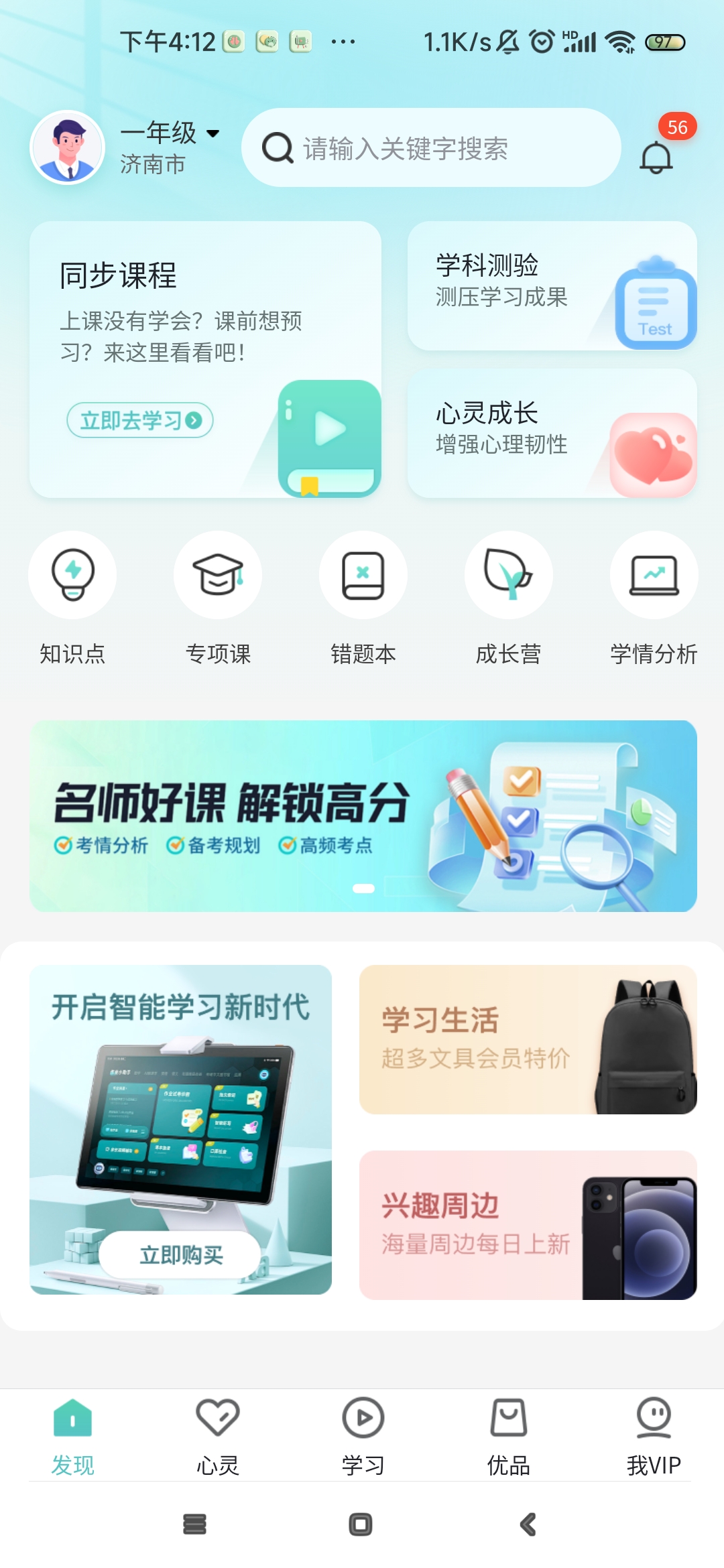This screenshot has height=1568, width=724.
Task: Open the 错题本 shortcut
Action: (x=363, y=576)
